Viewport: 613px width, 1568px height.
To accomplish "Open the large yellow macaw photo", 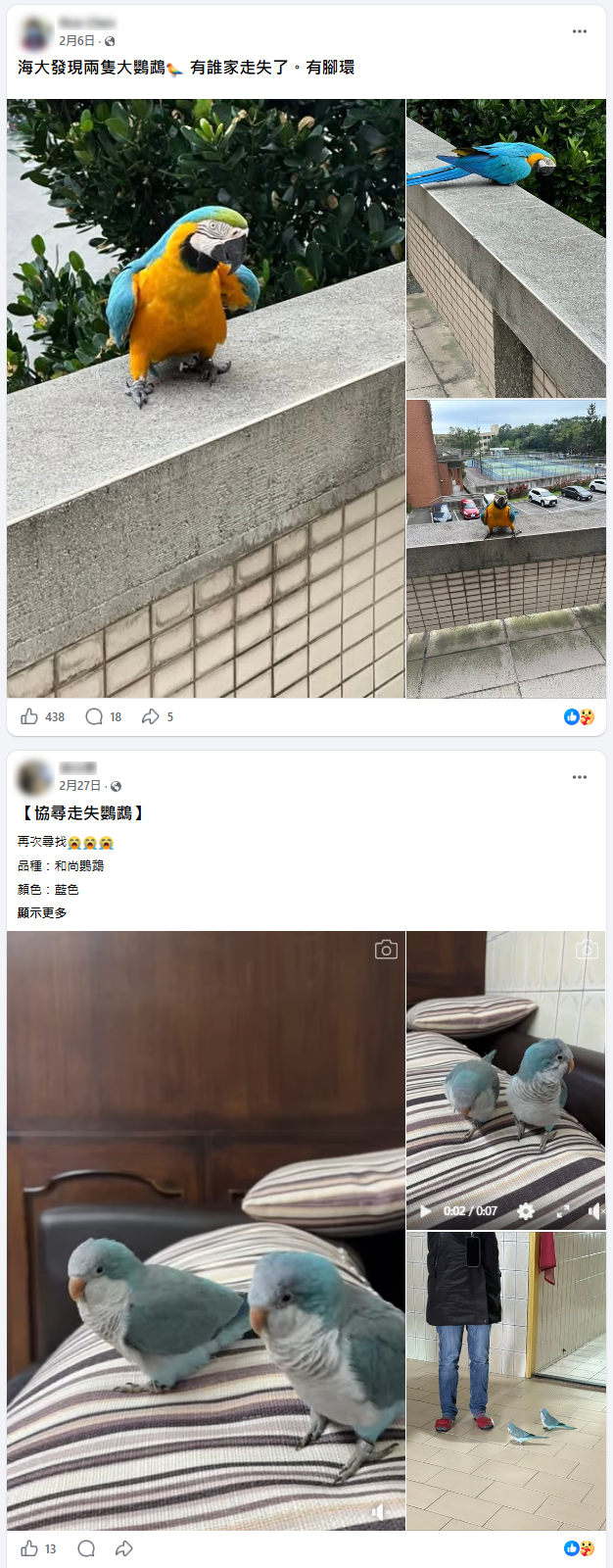I will point(206,398).
